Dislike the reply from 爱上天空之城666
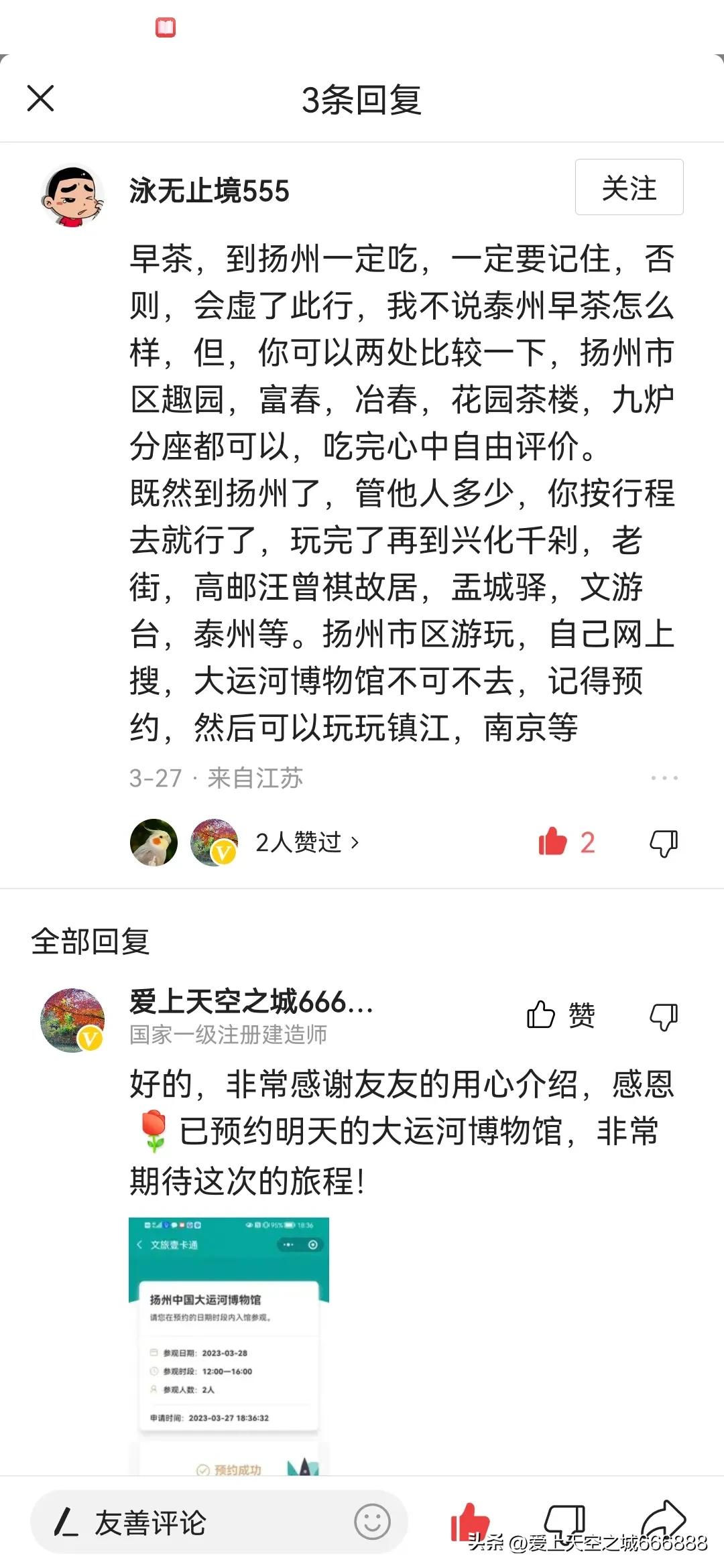Screen dimensions: 724x1568 tap(664, 1016)
